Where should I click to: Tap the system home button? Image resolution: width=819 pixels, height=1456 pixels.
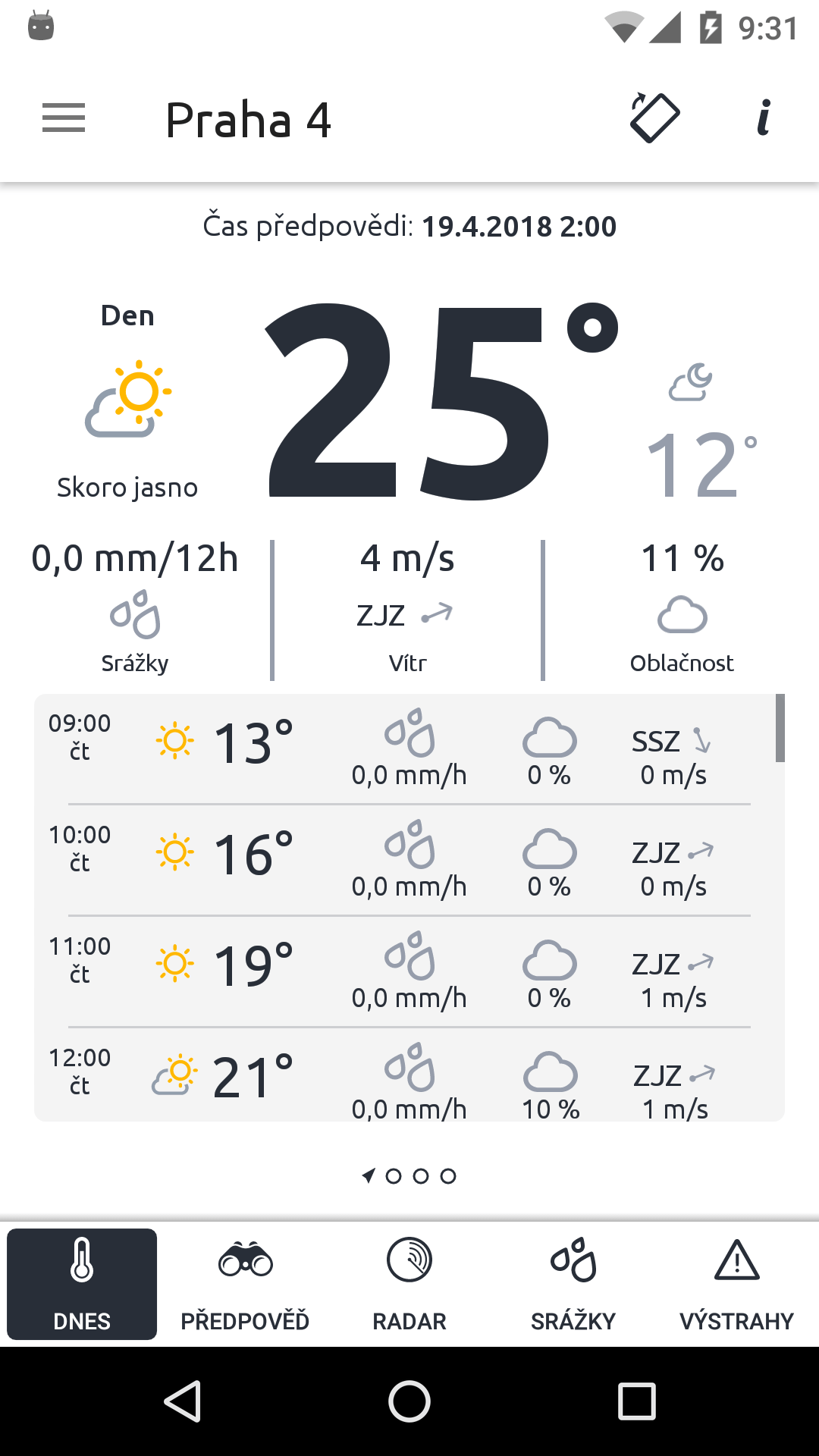pyautogui.click(x=409, y=1401)
